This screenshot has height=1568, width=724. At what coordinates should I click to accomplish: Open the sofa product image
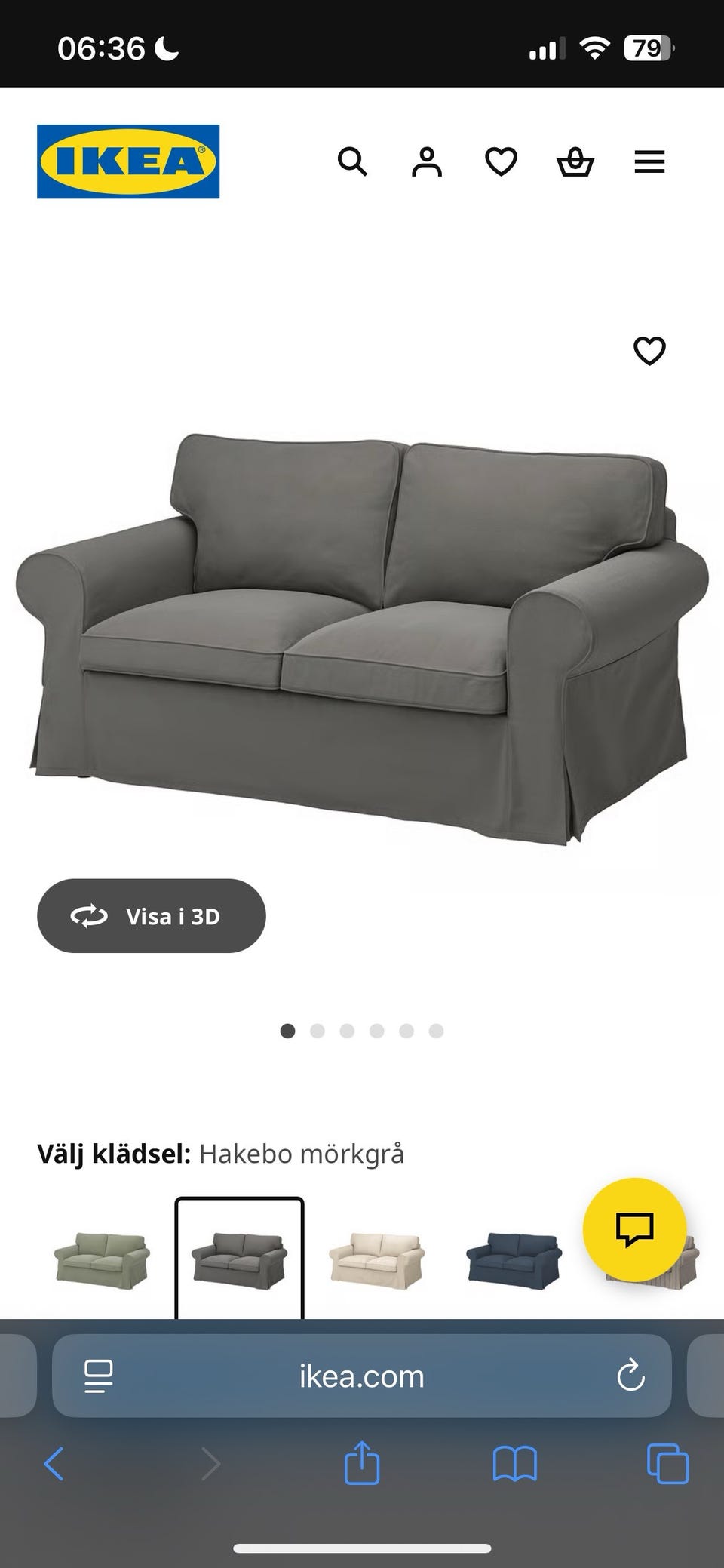click(x=362, y=634)
